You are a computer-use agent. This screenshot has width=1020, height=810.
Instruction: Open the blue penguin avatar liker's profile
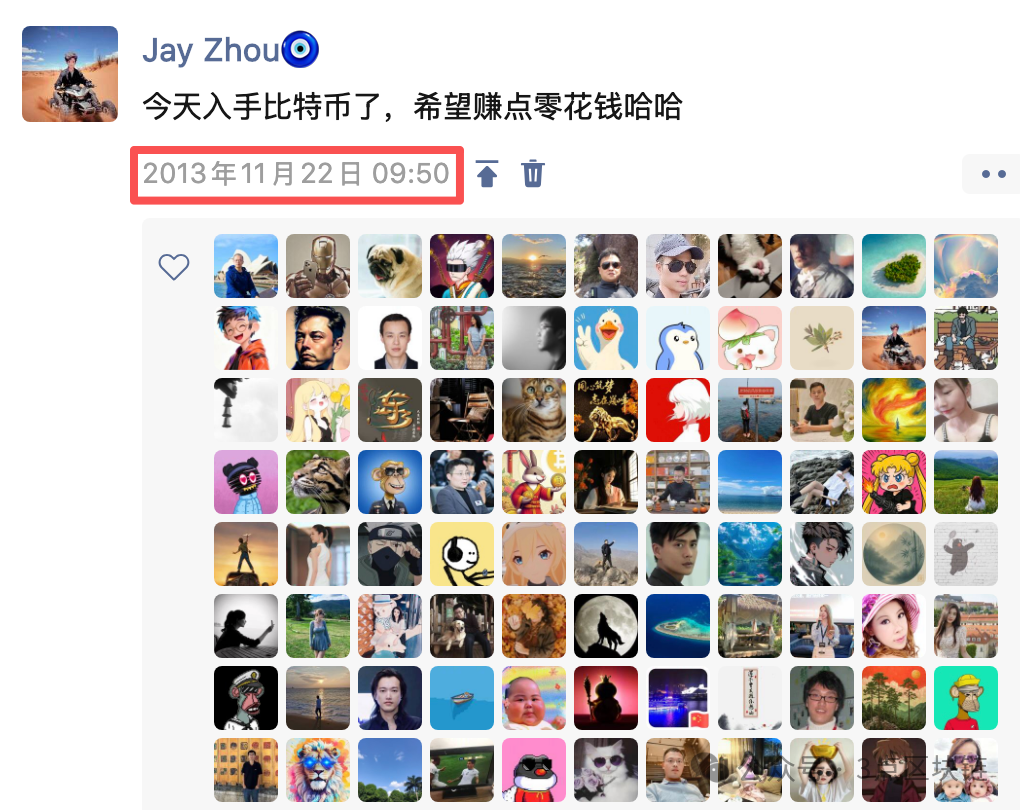678,338
